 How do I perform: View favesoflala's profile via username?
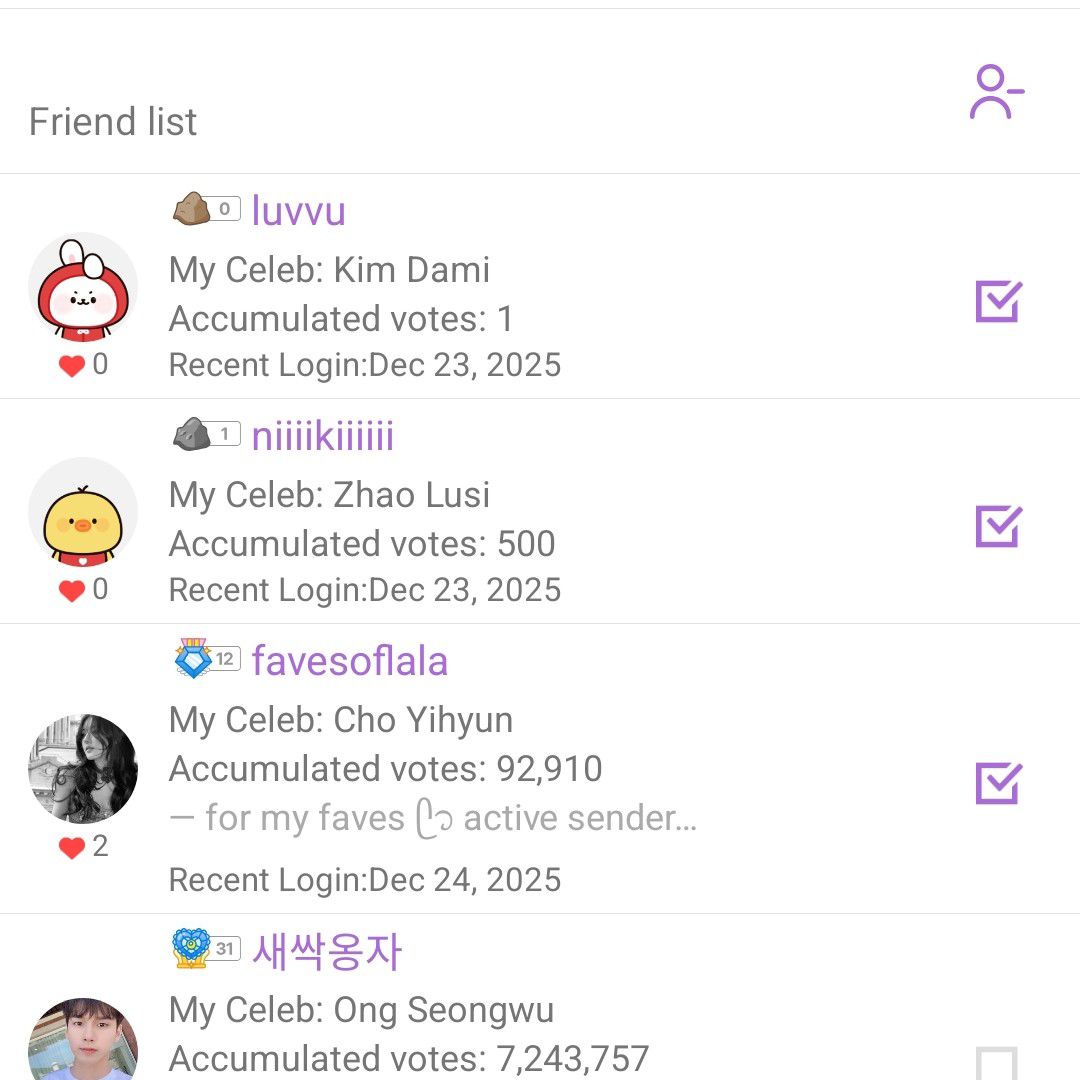pyautogui.click(x=349, y=661)
